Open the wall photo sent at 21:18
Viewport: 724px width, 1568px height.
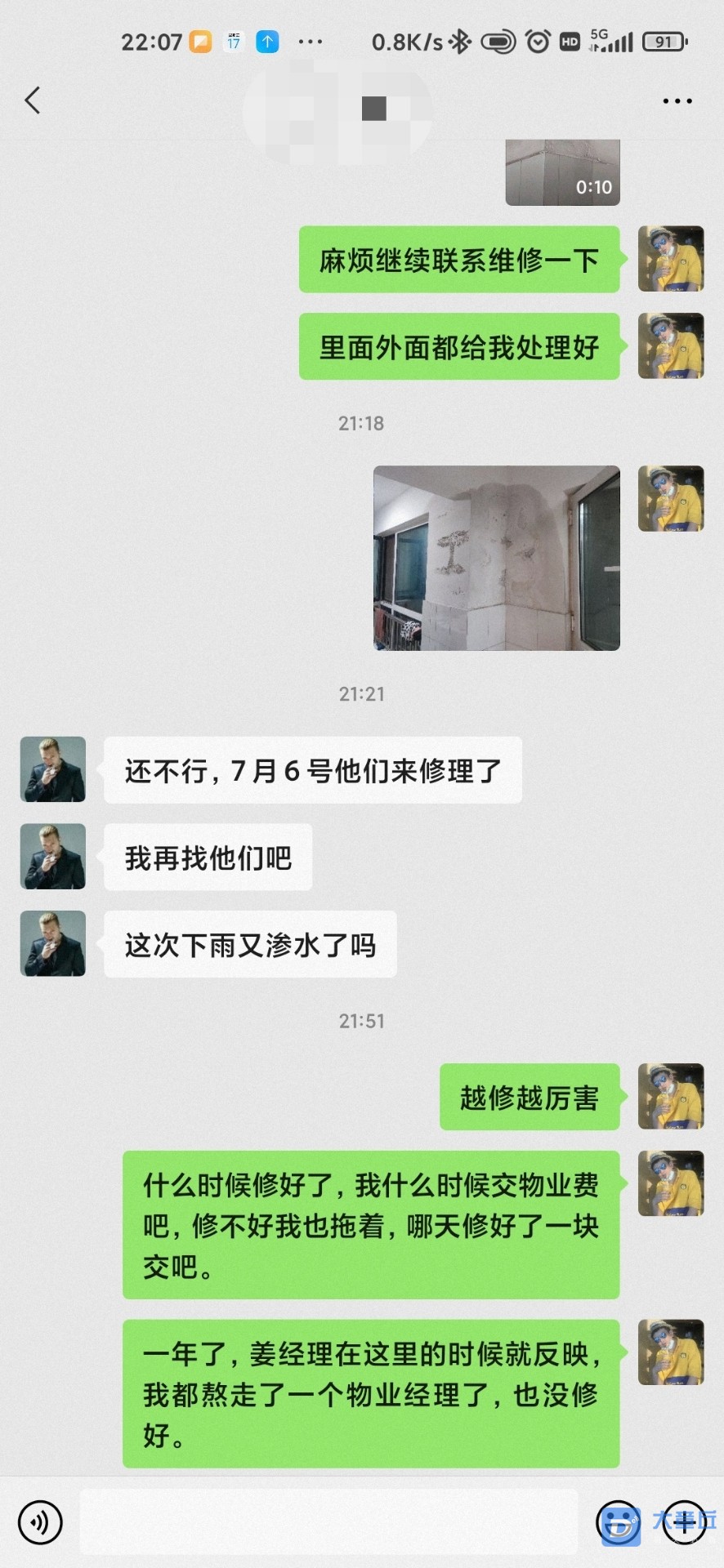point(496,558)
